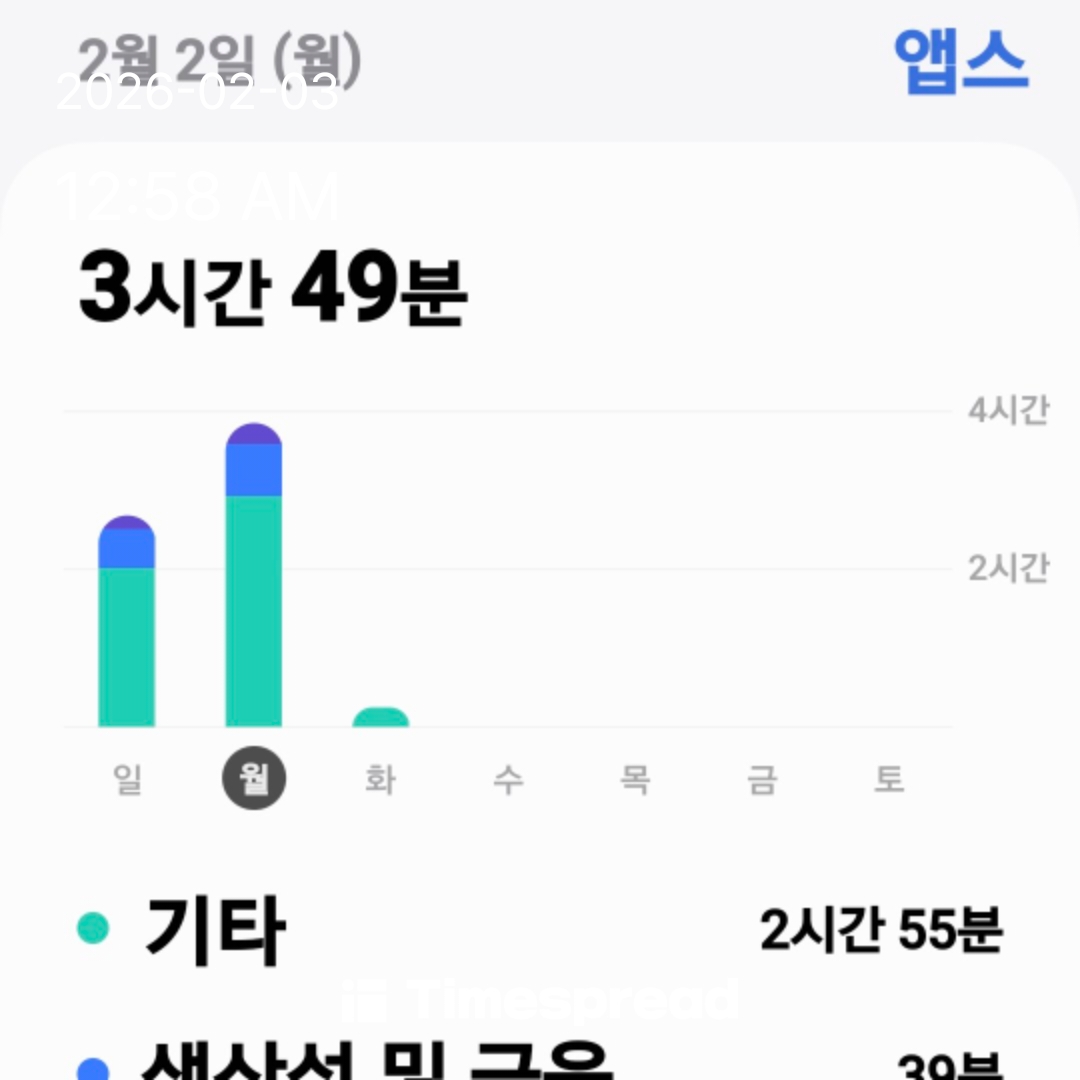Open the 생산성 및 금융 category row
The width and height of the screenshot is (1080, 1080).
click(x=540, y=1062)
